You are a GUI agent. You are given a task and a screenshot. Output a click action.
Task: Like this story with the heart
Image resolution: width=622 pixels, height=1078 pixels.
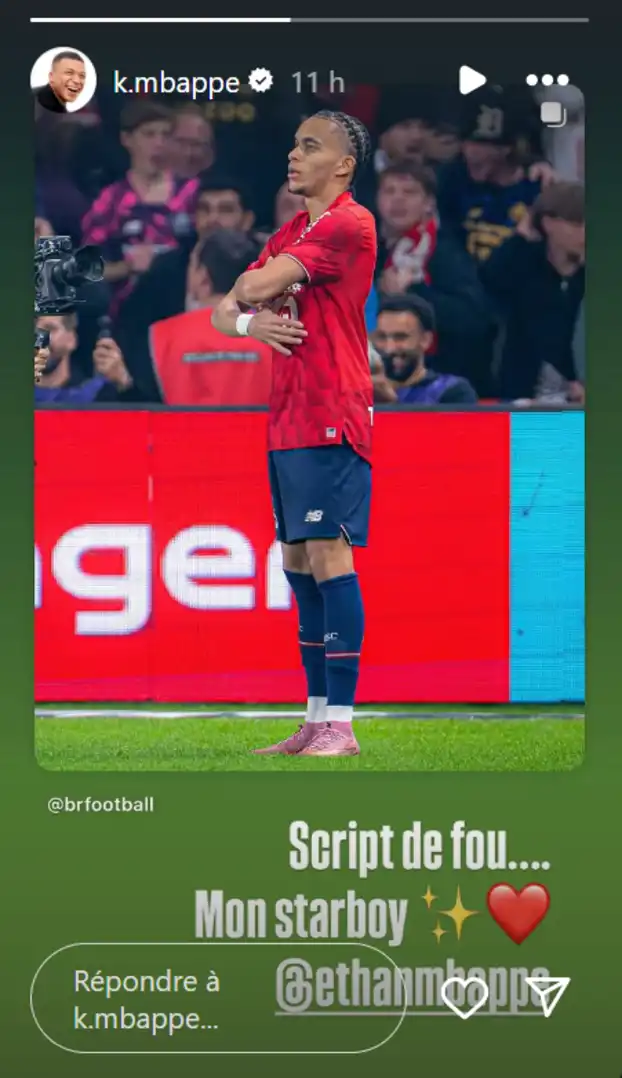[465, 997]
